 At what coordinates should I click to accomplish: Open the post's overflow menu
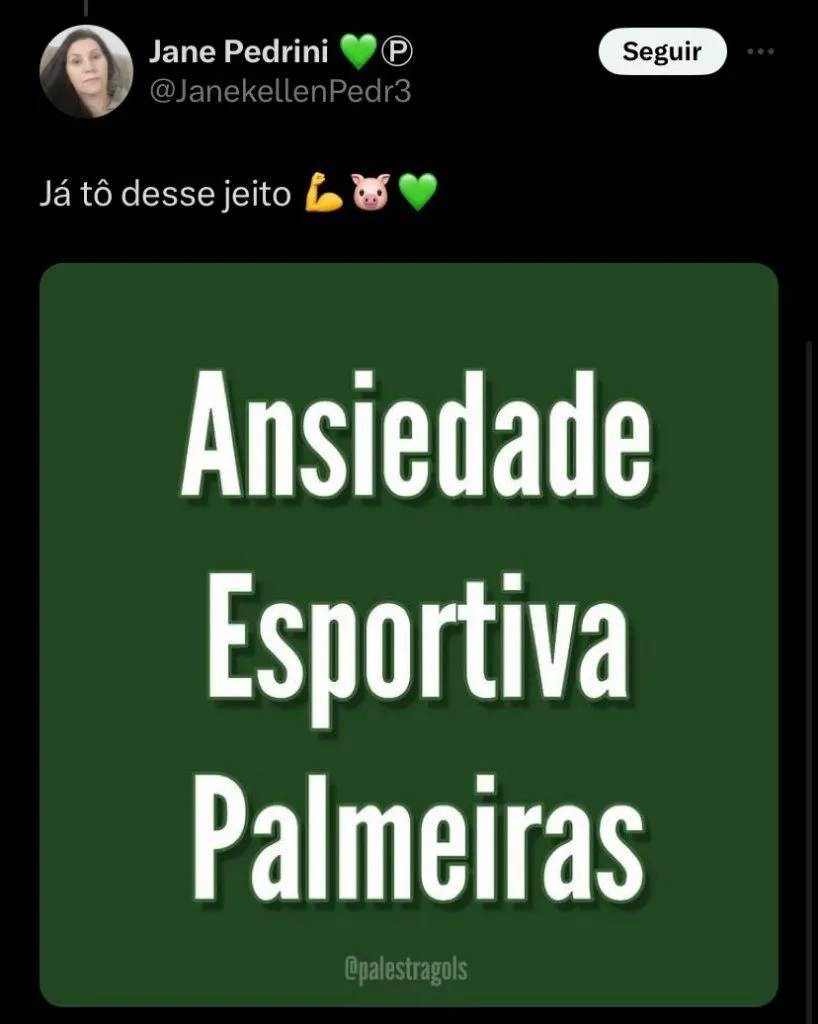(x=761, y=52)
